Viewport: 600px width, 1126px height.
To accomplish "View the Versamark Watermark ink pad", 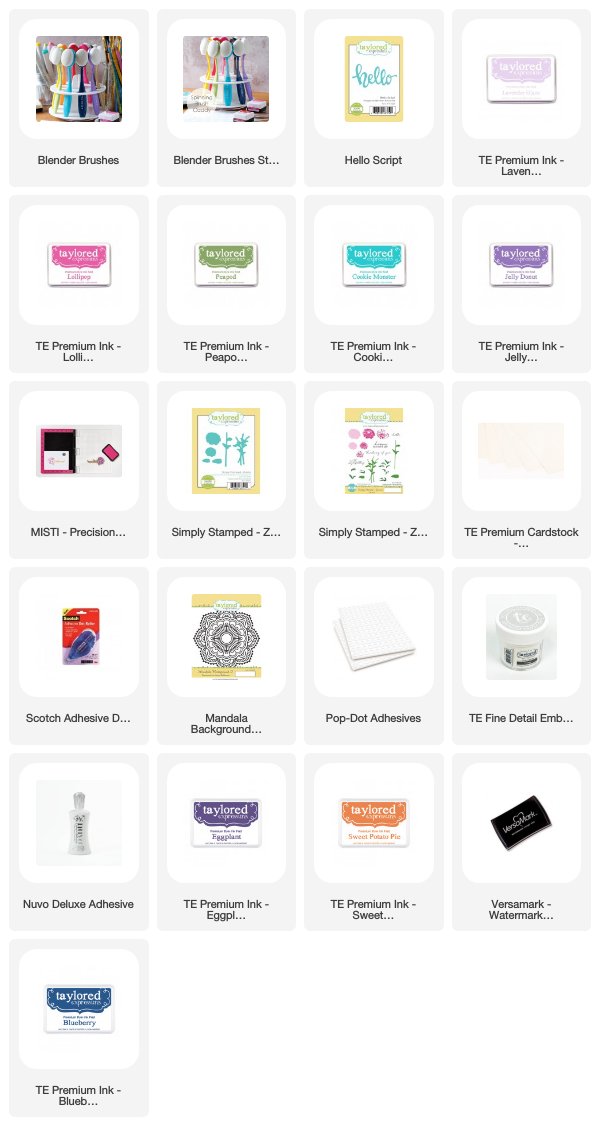I will click(x=522, y=842).
